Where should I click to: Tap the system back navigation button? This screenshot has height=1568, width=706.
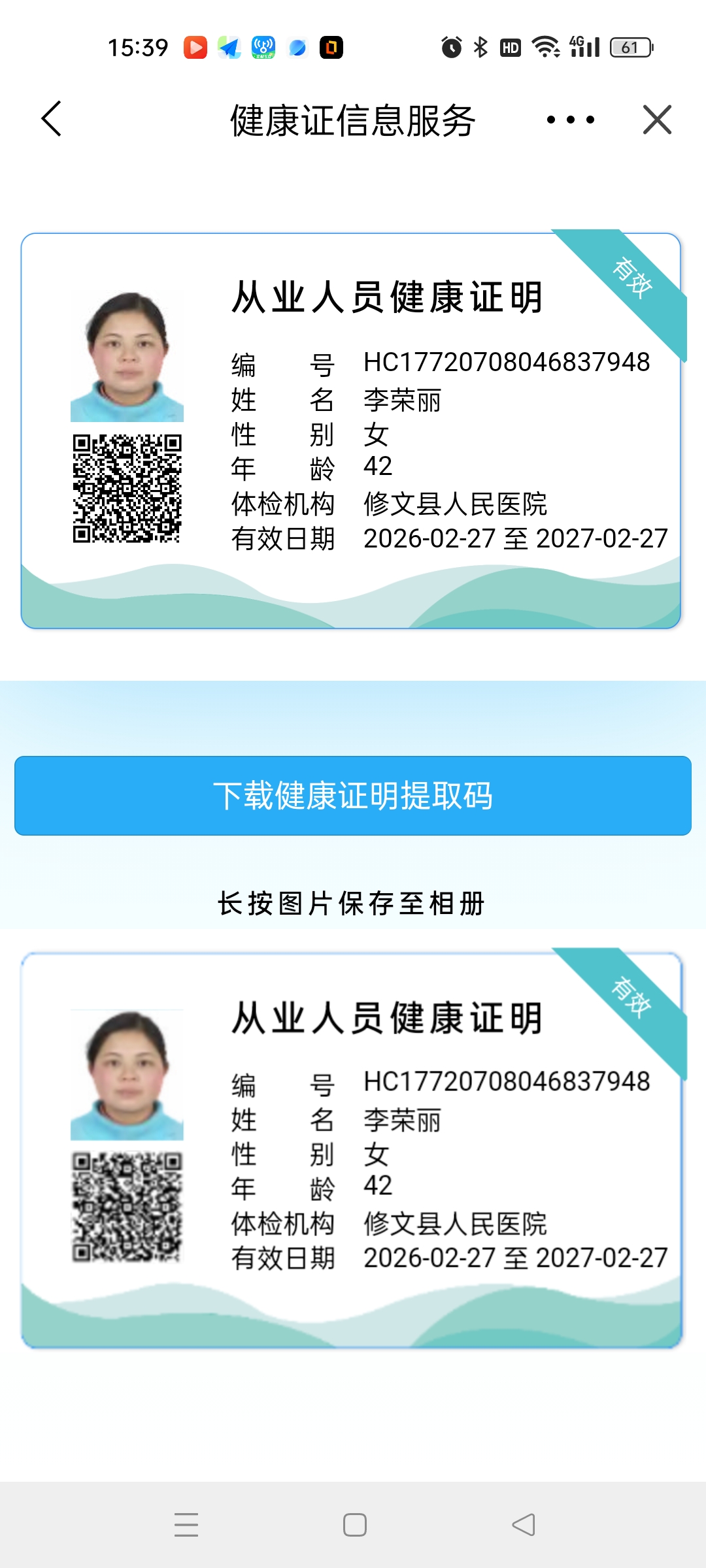coord(523,1525)
